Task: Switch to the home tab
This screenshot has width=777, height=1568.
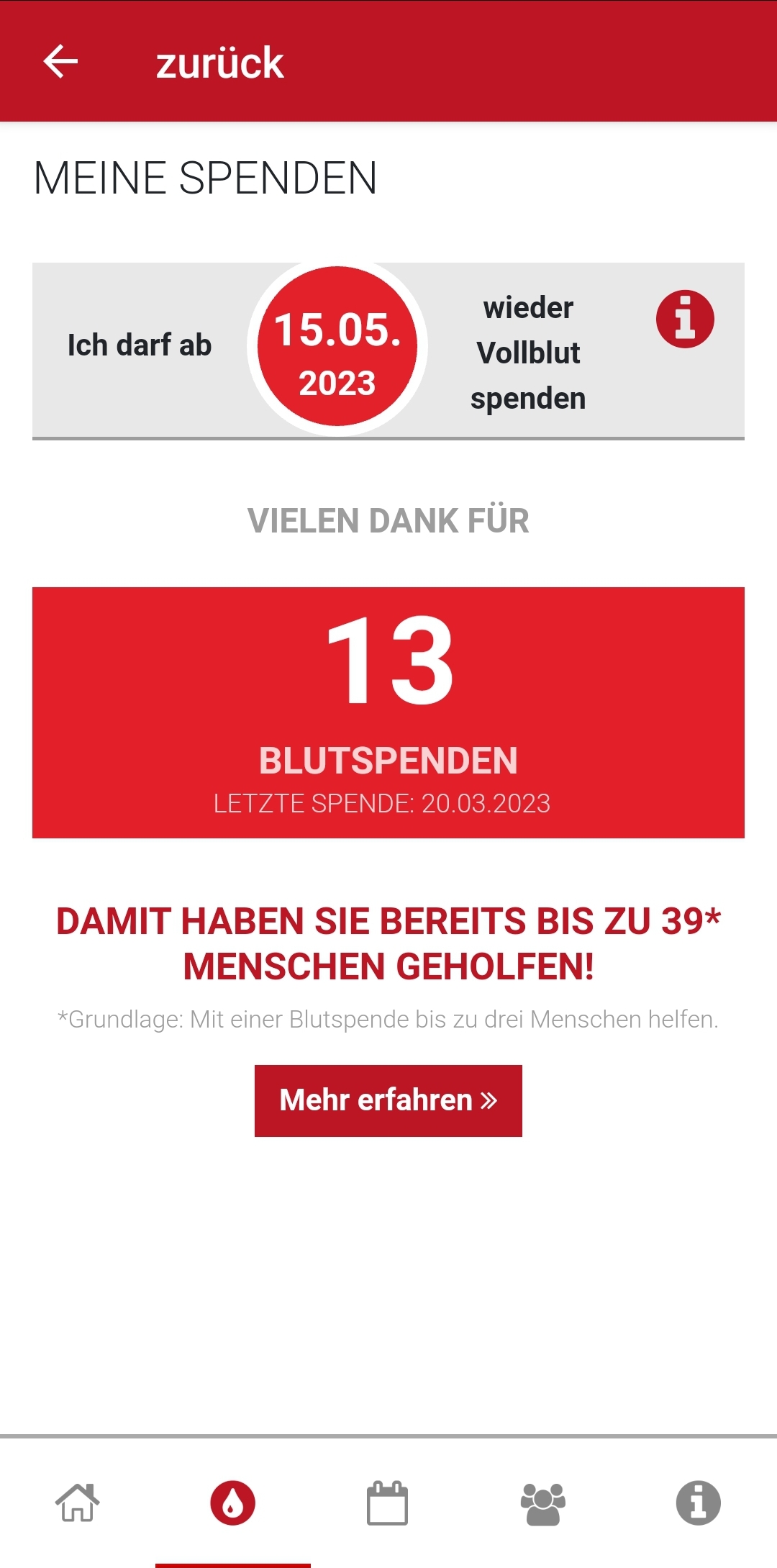Action: pyautogui.click(x=78, y=1503)
